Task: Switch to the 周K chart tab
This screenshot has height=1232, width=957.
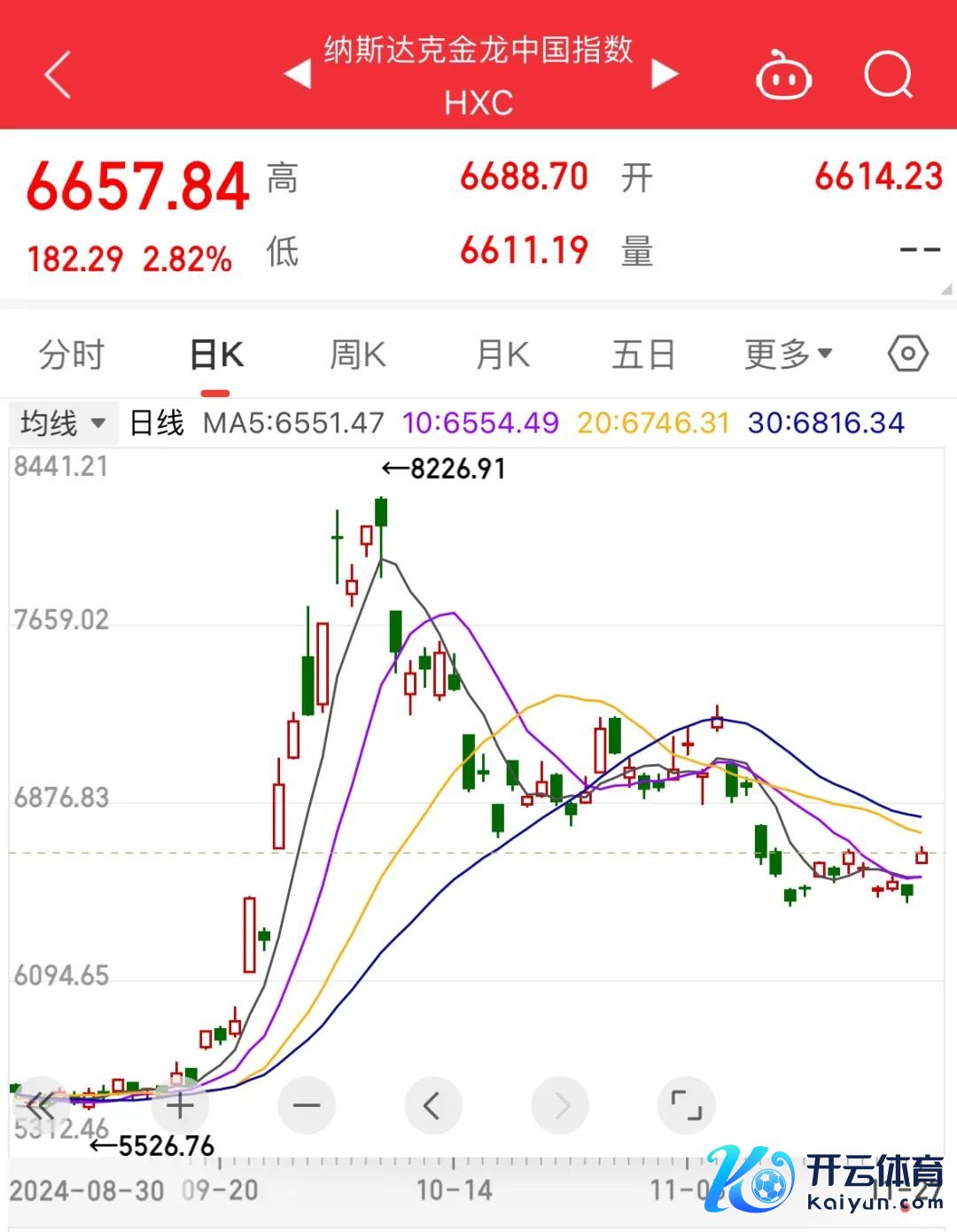Action: pyautogui.click(x=358, y=355)
